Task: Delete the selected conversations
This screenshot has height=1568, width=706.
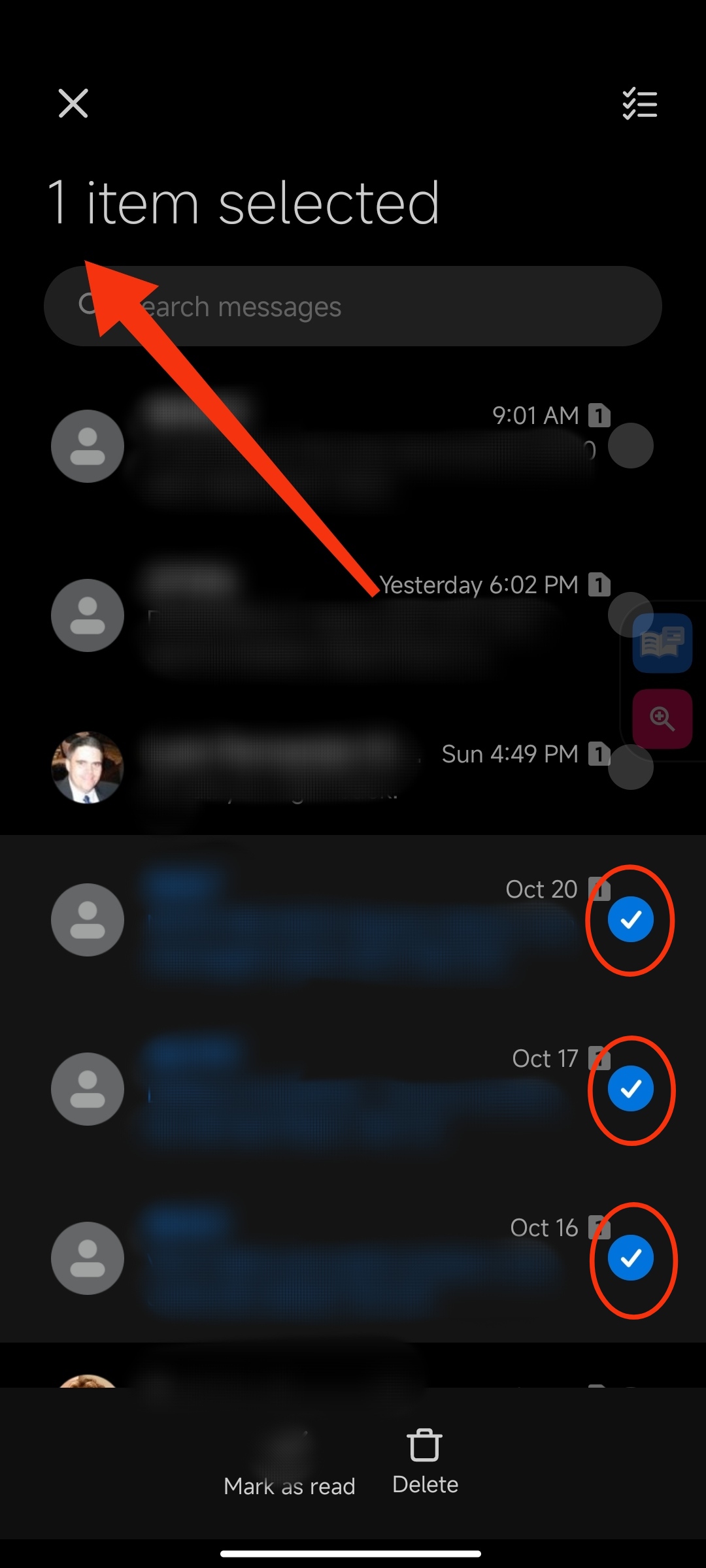Action: point(425,1462)
